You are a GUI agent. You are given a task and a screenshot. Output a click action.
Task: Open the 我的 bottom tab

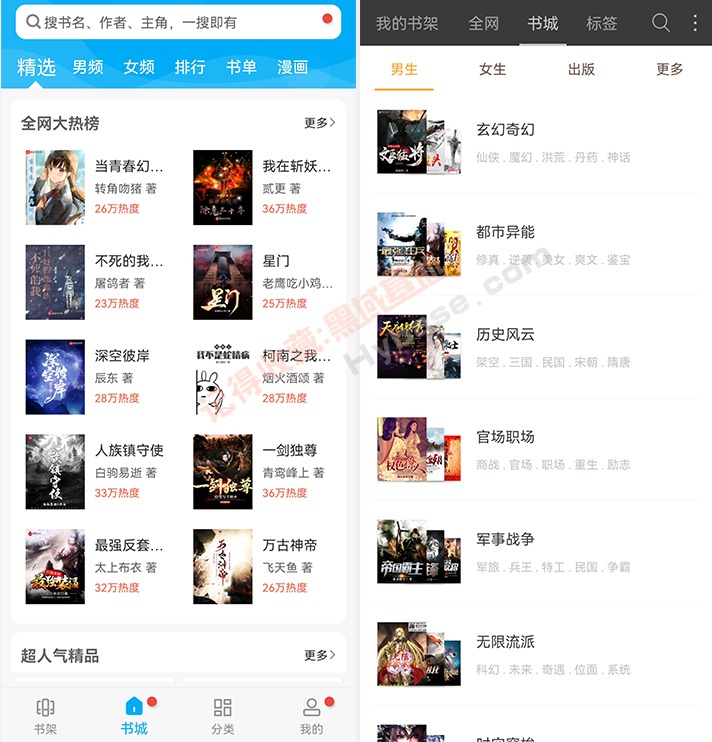(312, 716)
